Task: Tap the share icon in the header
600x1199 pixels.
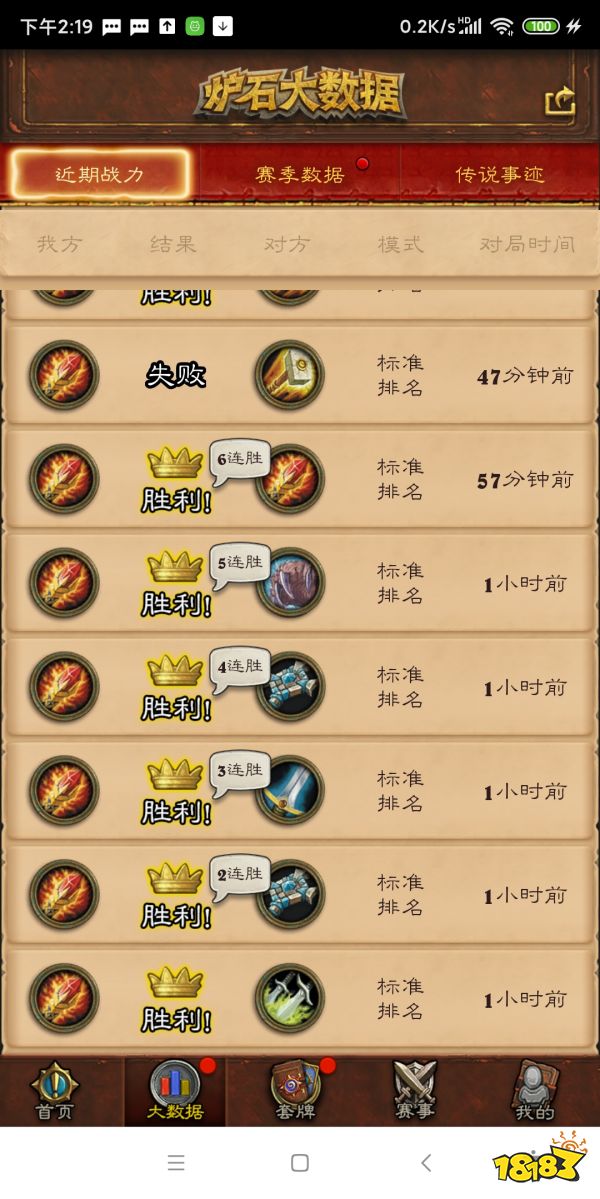Action: tap(560, 101)
